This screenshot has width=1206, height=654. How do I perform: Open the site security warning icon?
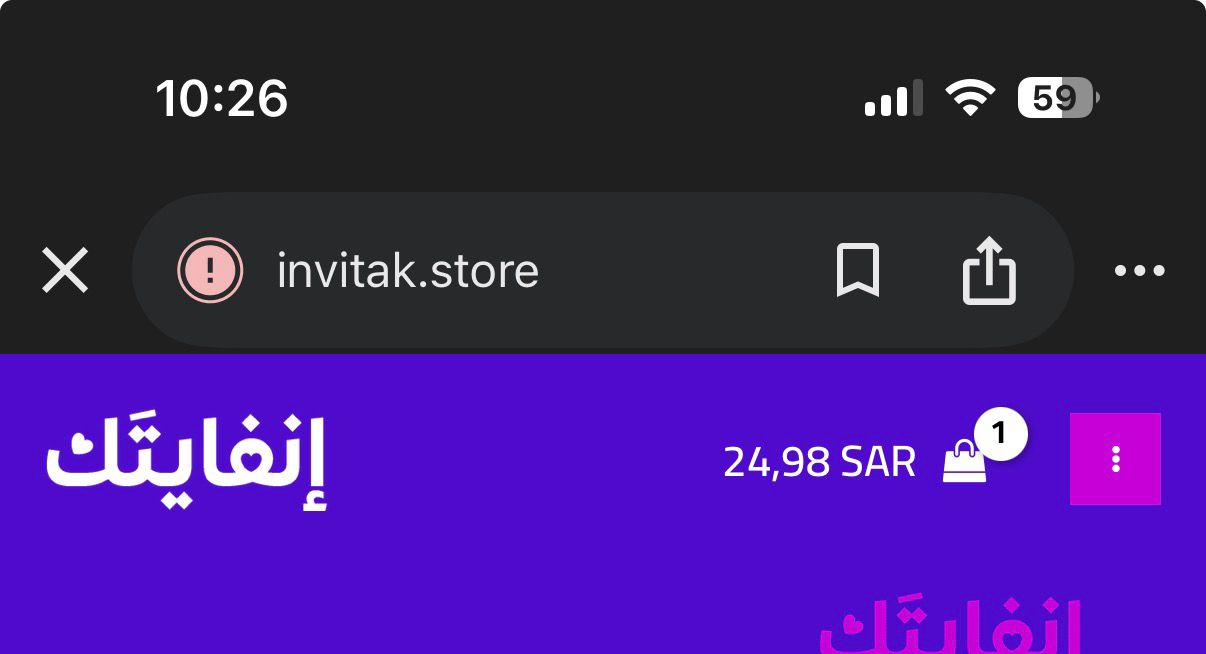pyautogui.click(x=210, y=271)
